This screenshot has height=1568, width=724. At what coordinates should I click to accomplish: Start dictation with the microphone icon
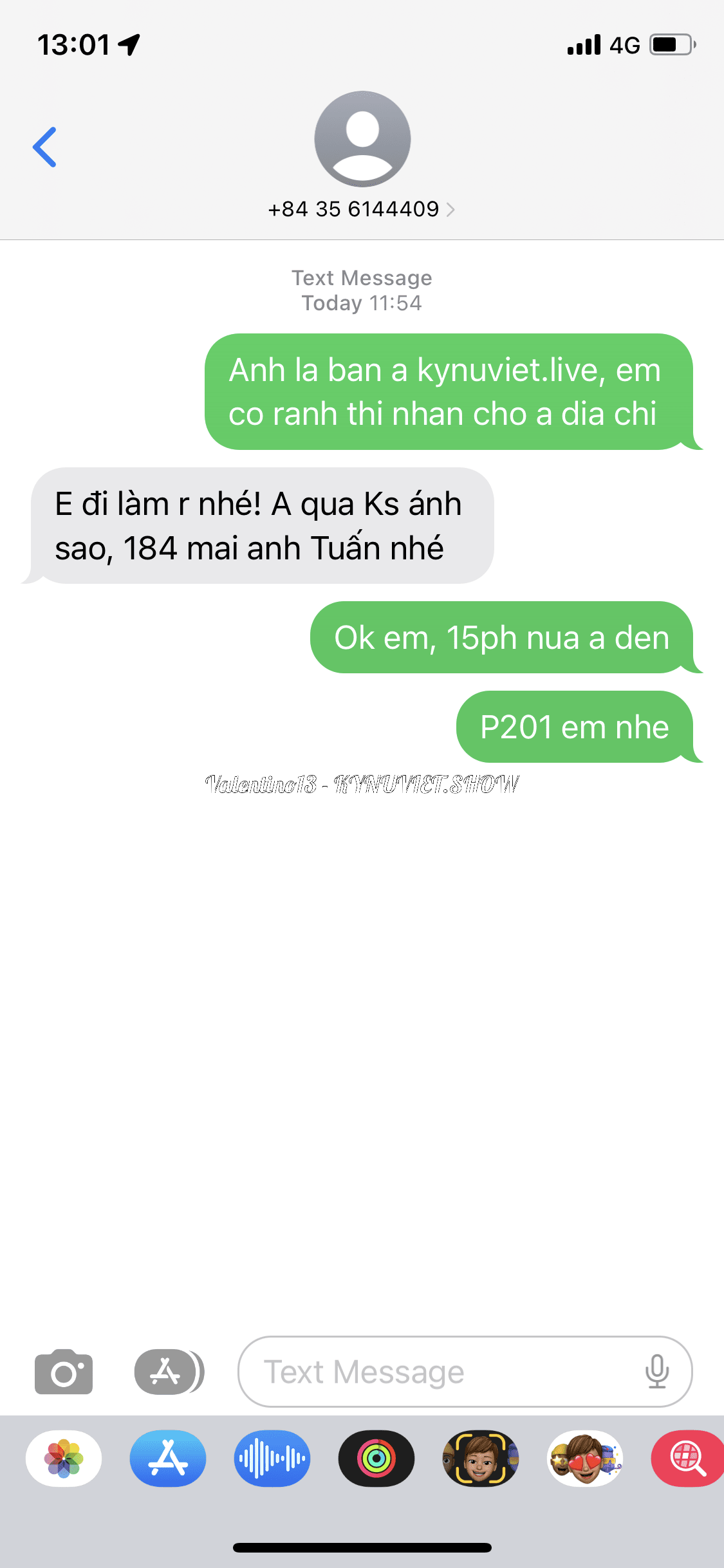tap(656, 1372)
